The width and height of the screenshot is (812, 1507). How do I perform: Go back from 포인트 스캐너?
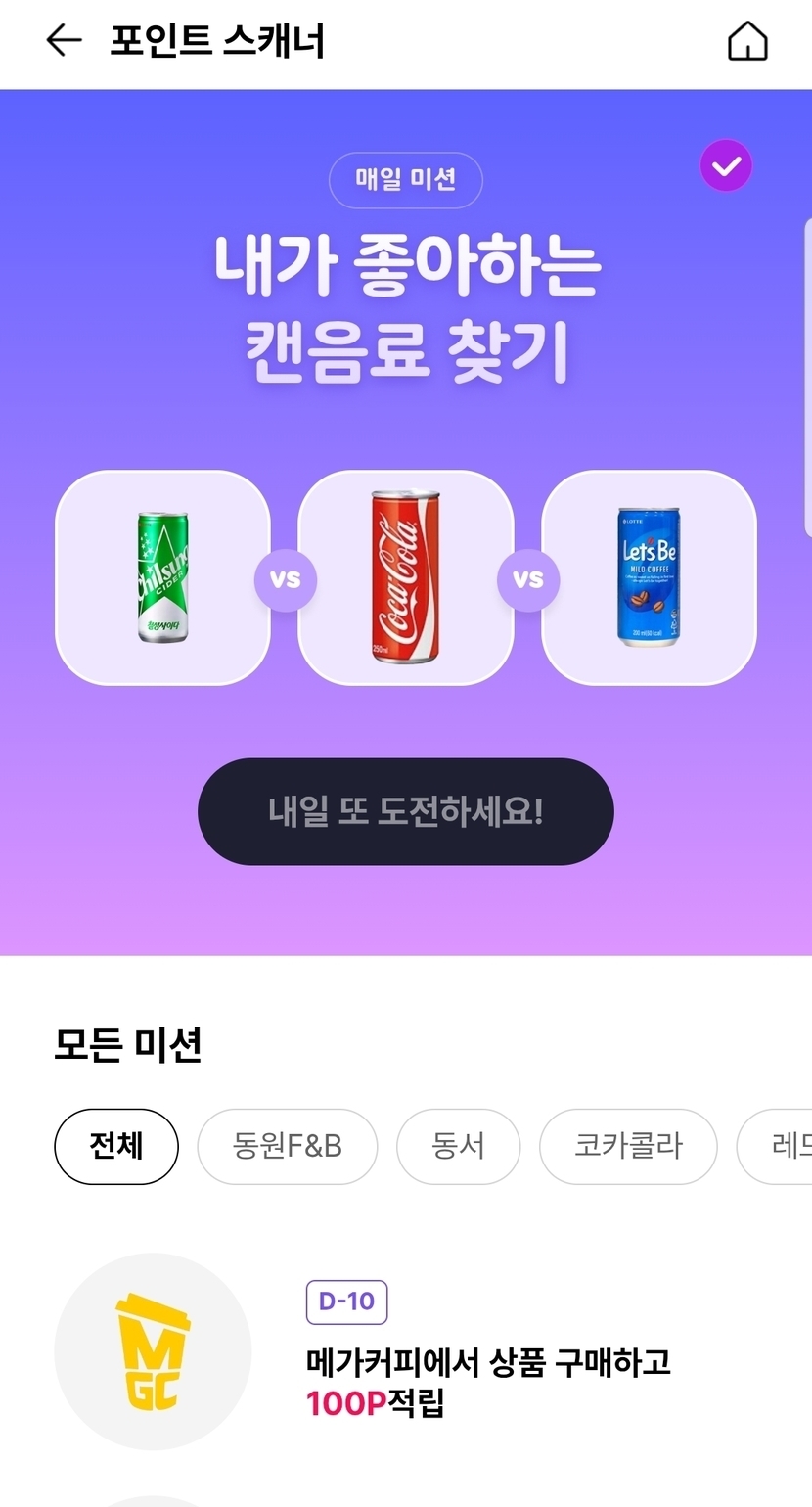click(64, 41)
